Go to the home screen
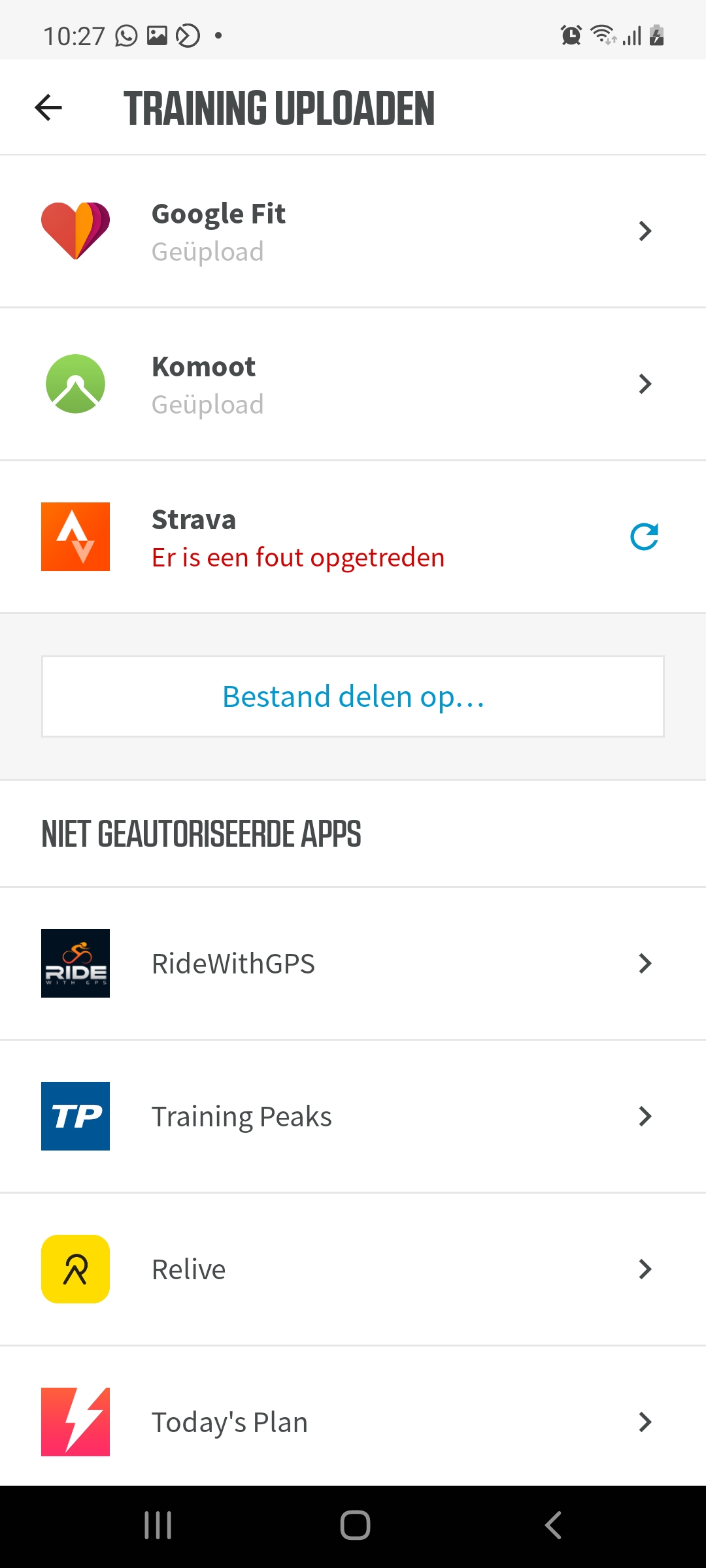The image size is (706, 1568). coord(355,1526)
